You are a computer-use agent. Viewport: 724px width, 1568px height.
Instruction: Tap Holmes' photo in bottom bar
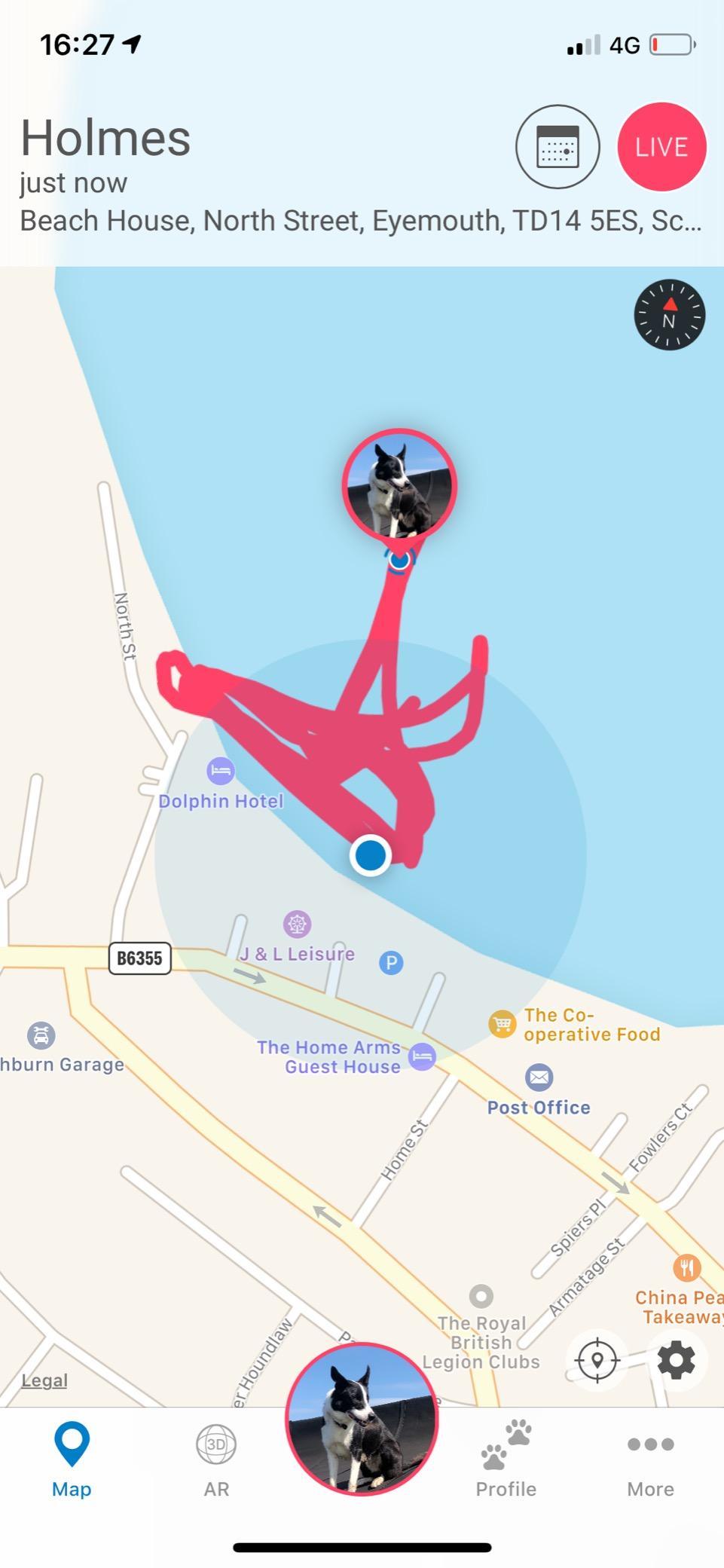click(362, 1418)
